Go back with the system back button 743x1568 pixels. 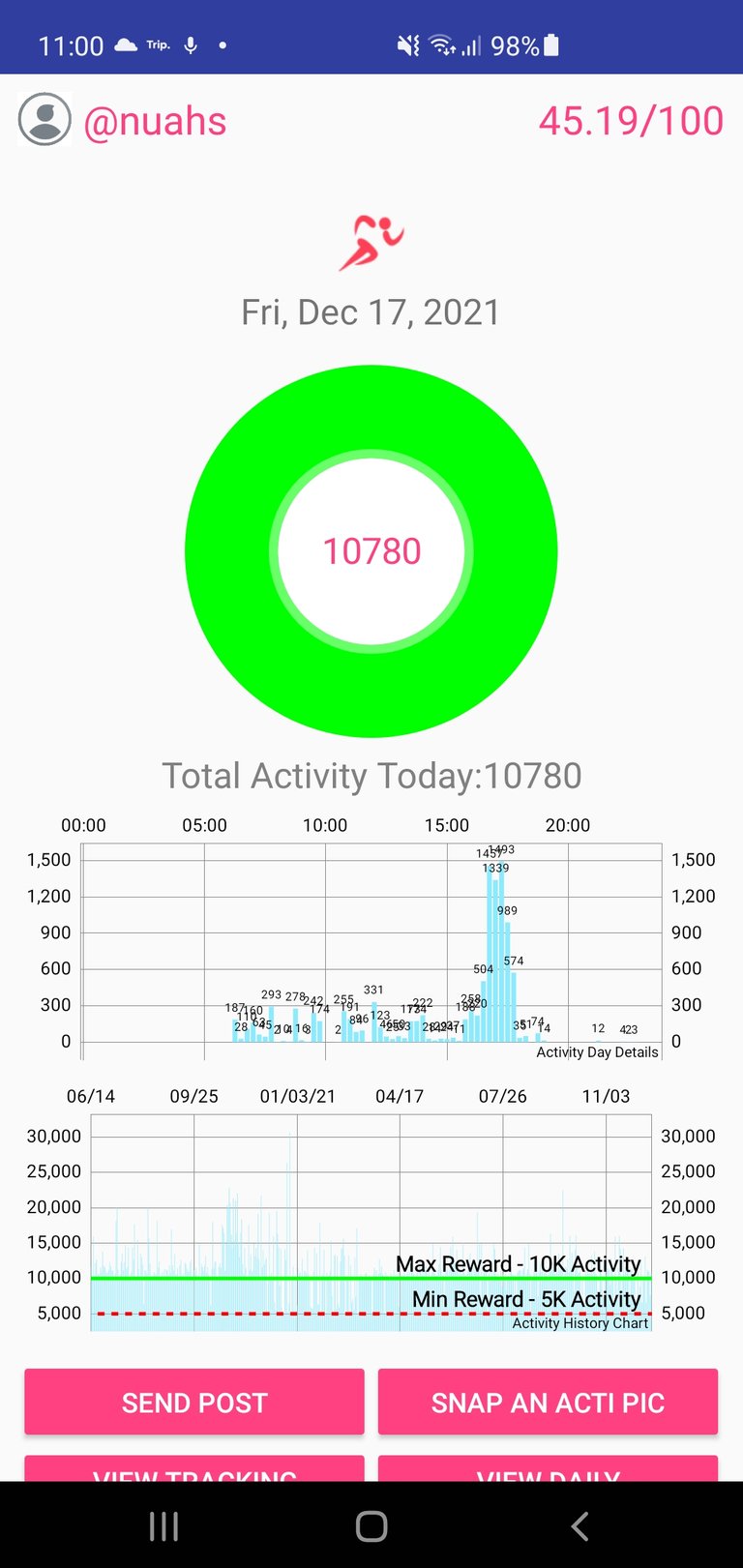[580, 1526]
